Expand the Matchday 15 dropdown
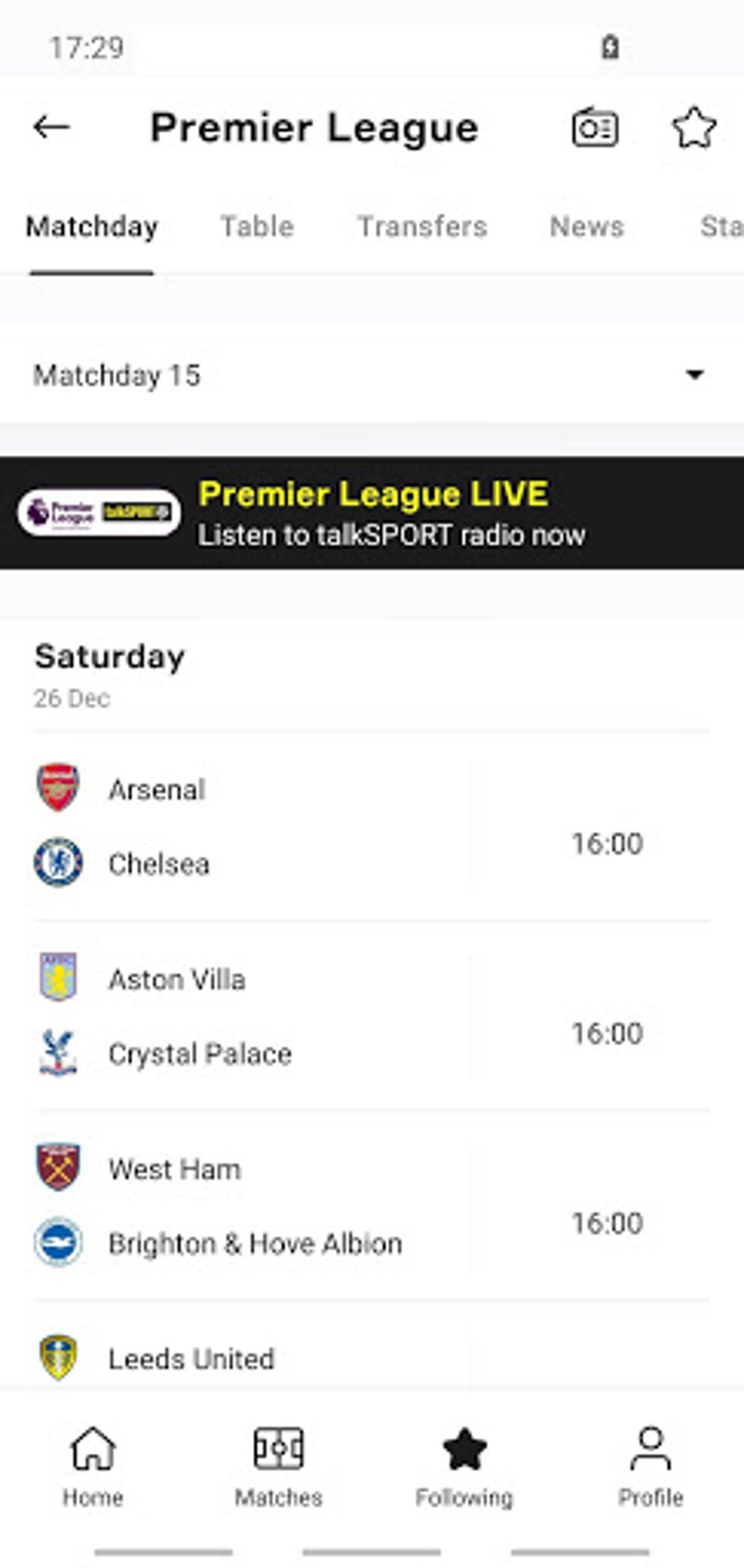Screen dimensions: 744x1568 [x=372, y=375]
